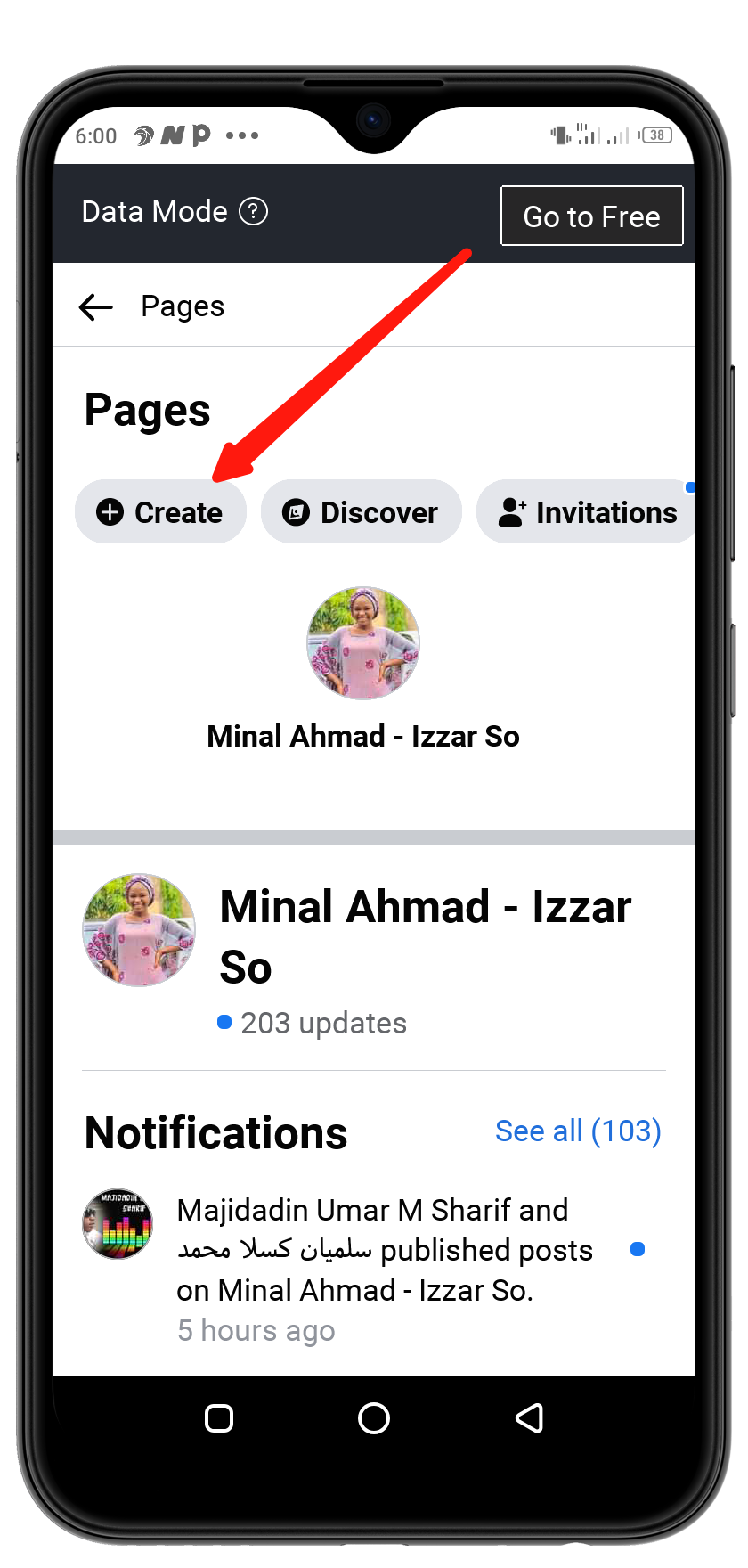This screenshot has height=1568, width=748.
Task: Tap the system home button
Action: [374, 1418]
